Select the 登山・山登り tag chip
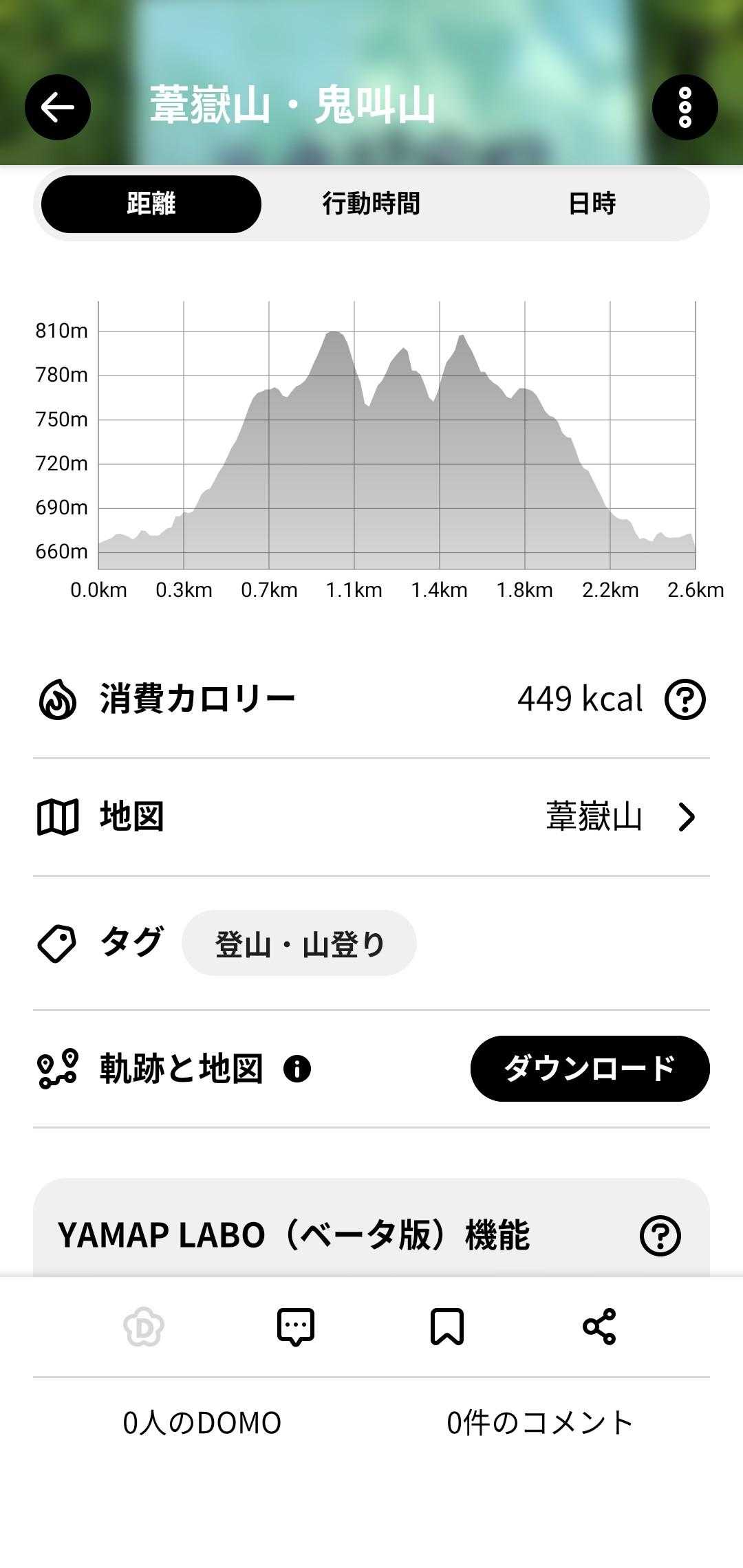 tap(299, 944)
